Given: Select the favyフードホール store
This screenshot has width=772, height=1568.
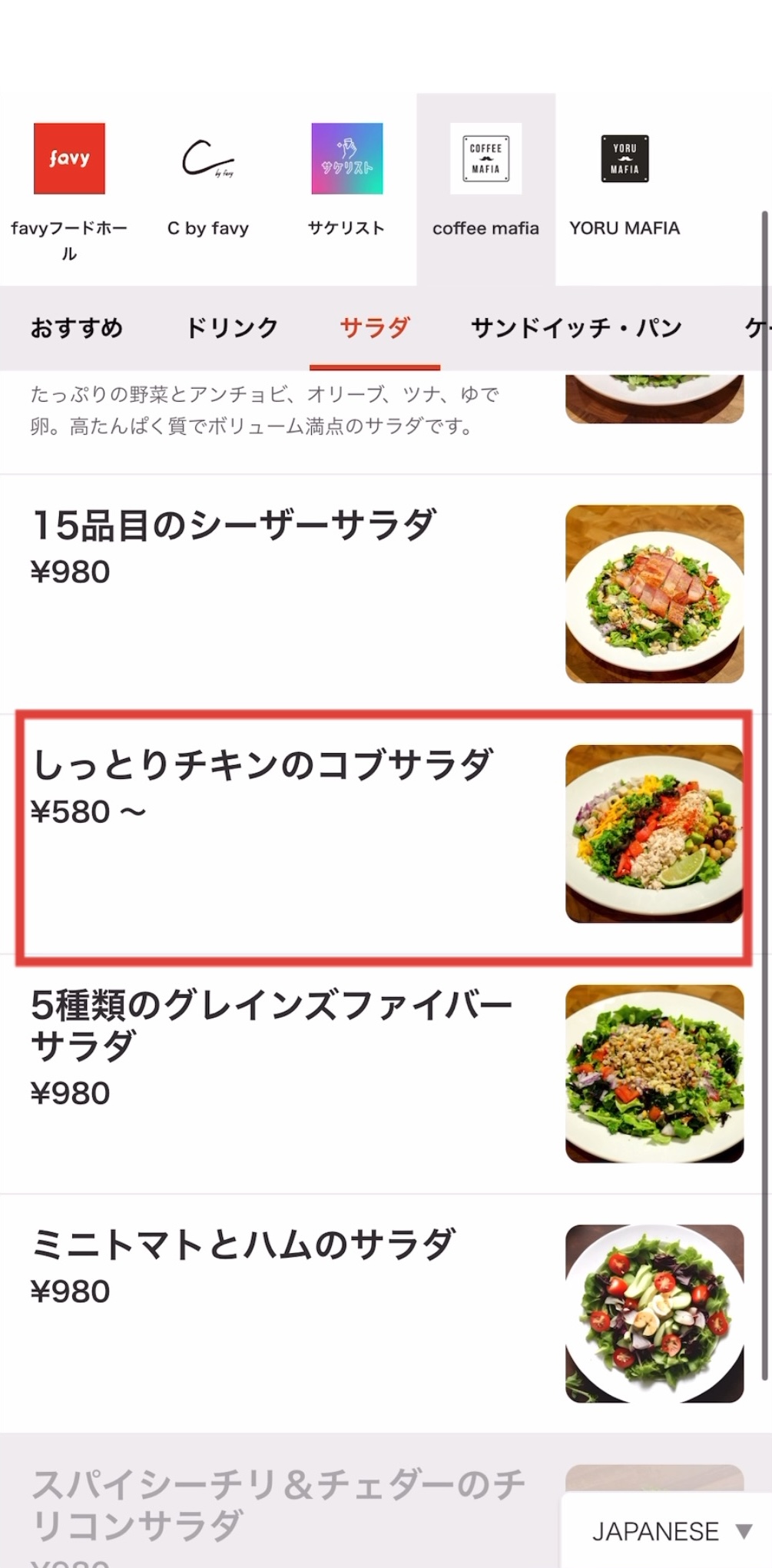Looking at the screenshot, I should [69, 188].
